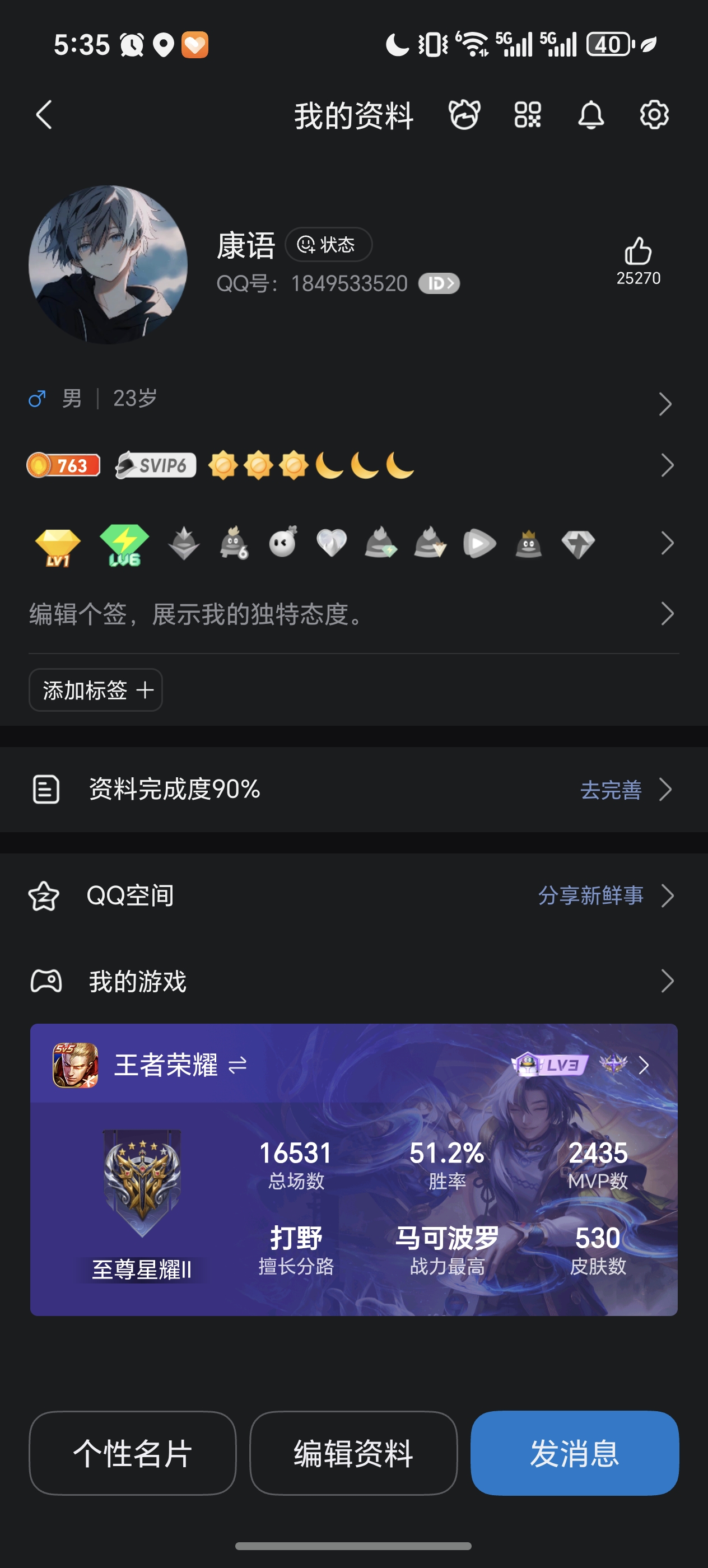Open the 男 23岁 basic info row
The width and height of the screenshot is (708, 1568).
coord(353,400)
